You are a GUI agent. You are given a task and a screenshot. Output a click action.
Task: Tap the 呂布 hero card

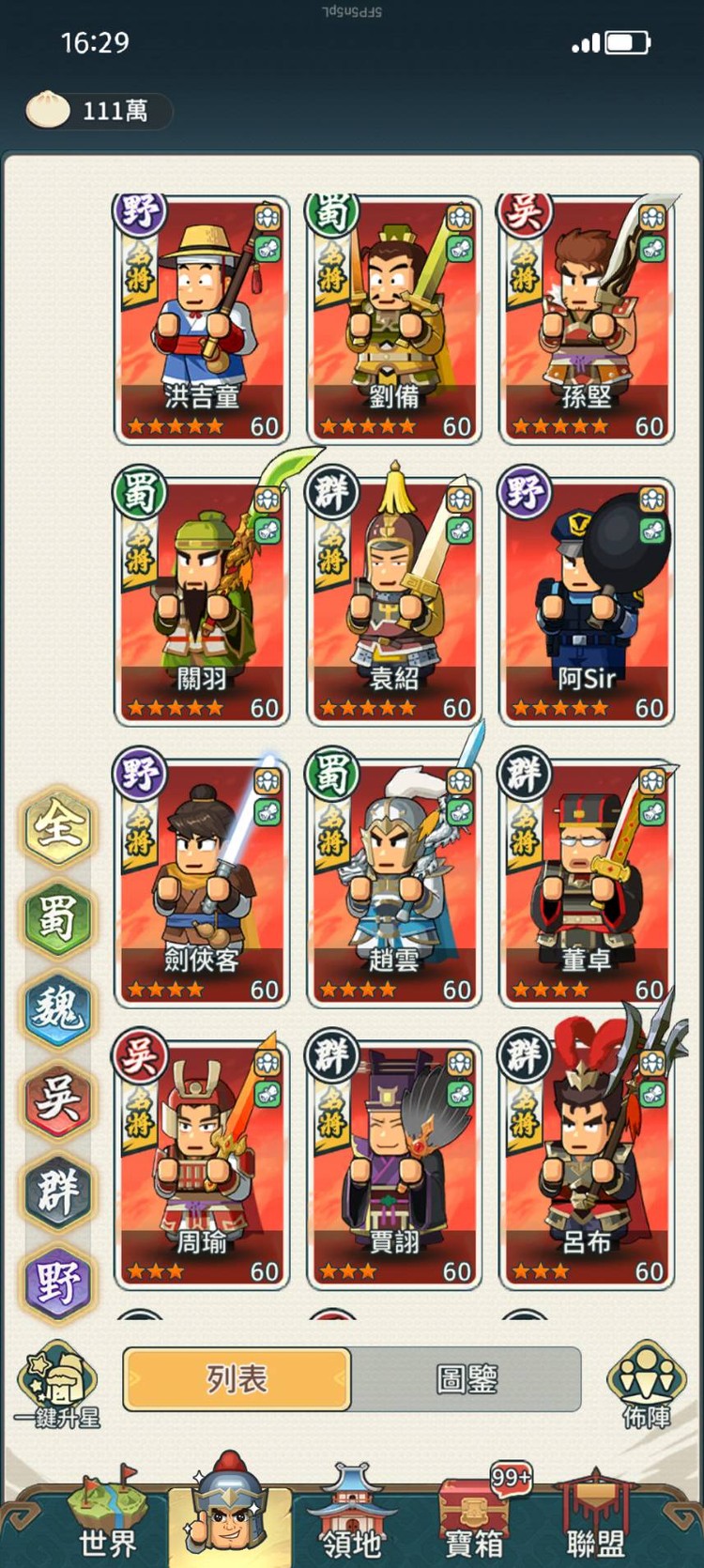587,1164
